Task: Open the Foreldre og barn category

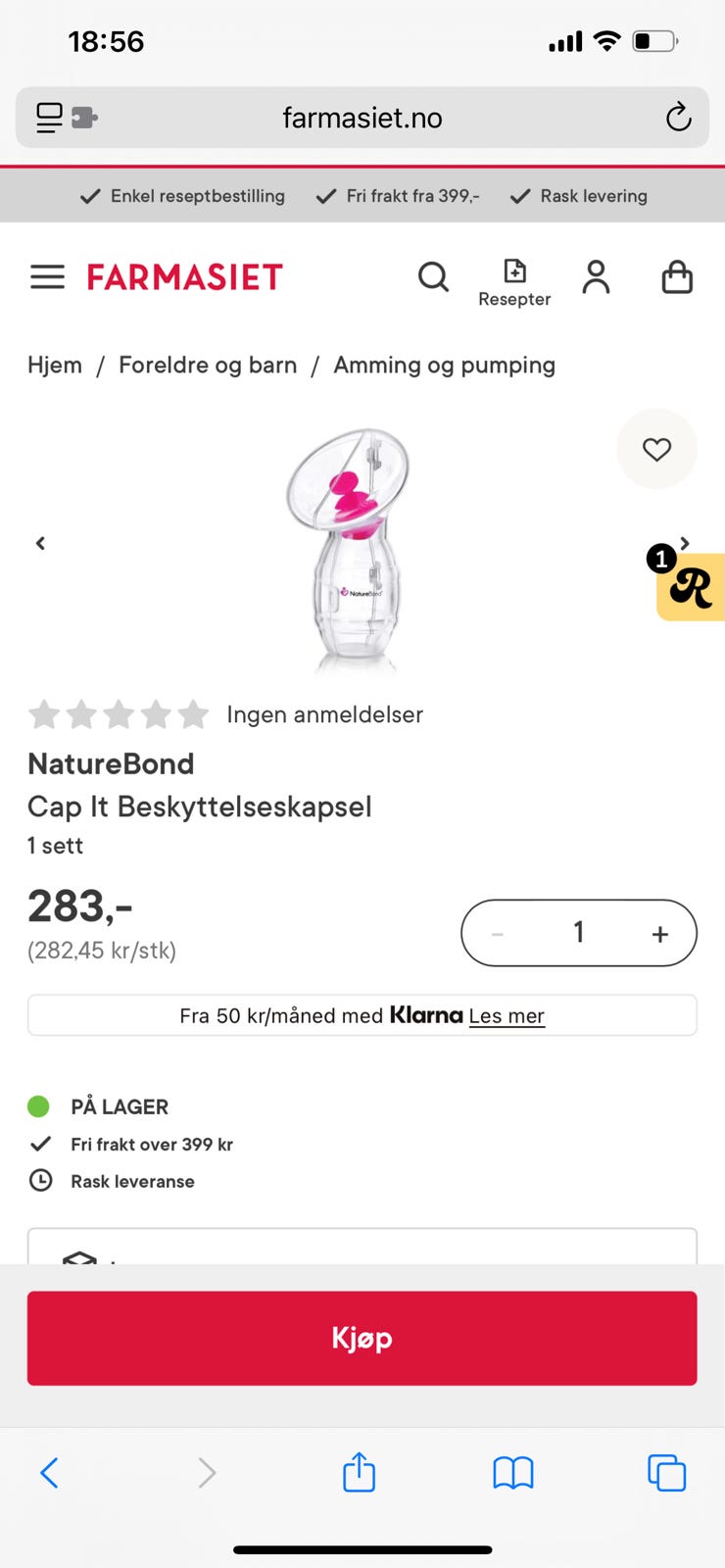Action: pyautogui.click(x=208, y=366)
